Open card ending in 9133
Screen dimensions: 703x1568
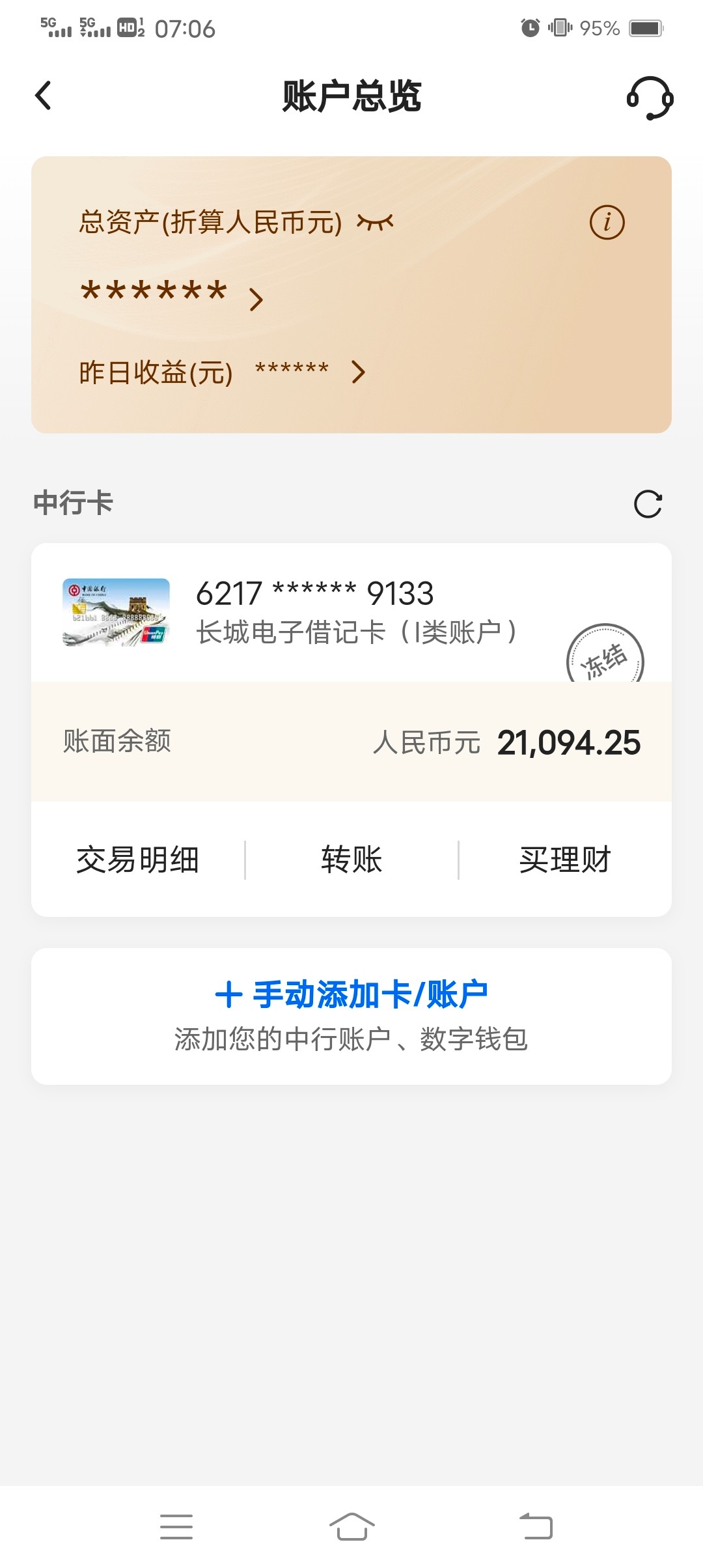(314, 611)
